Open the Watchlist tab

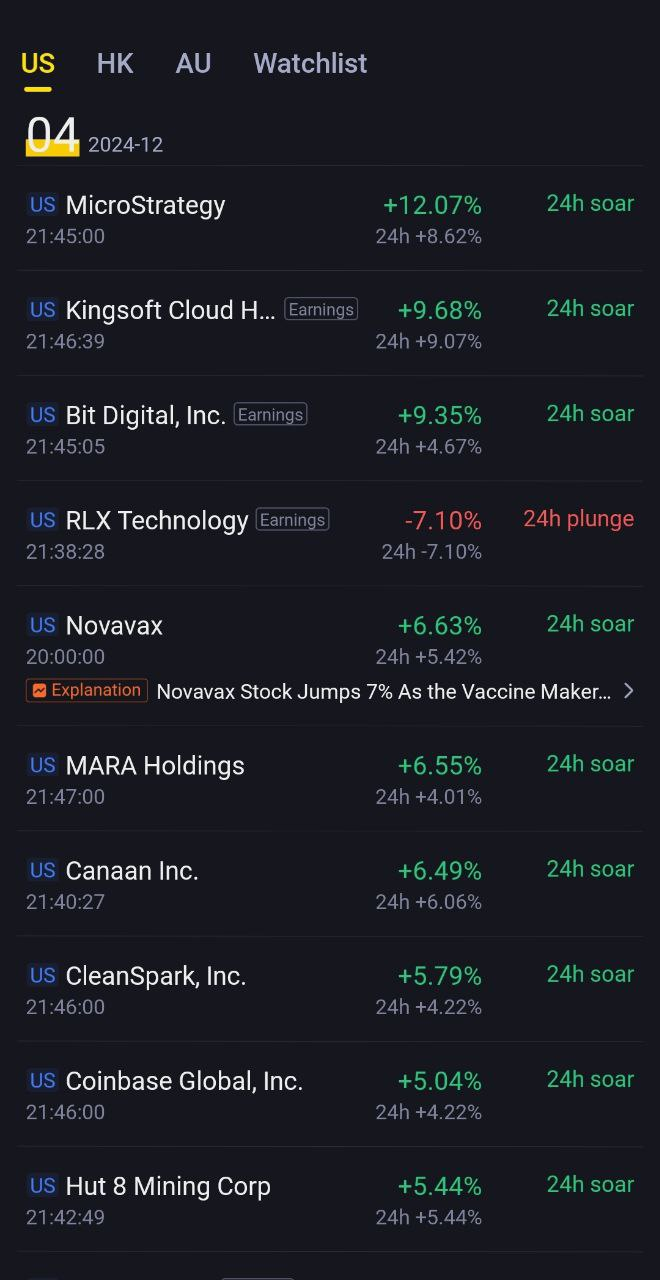pos(310,64)
